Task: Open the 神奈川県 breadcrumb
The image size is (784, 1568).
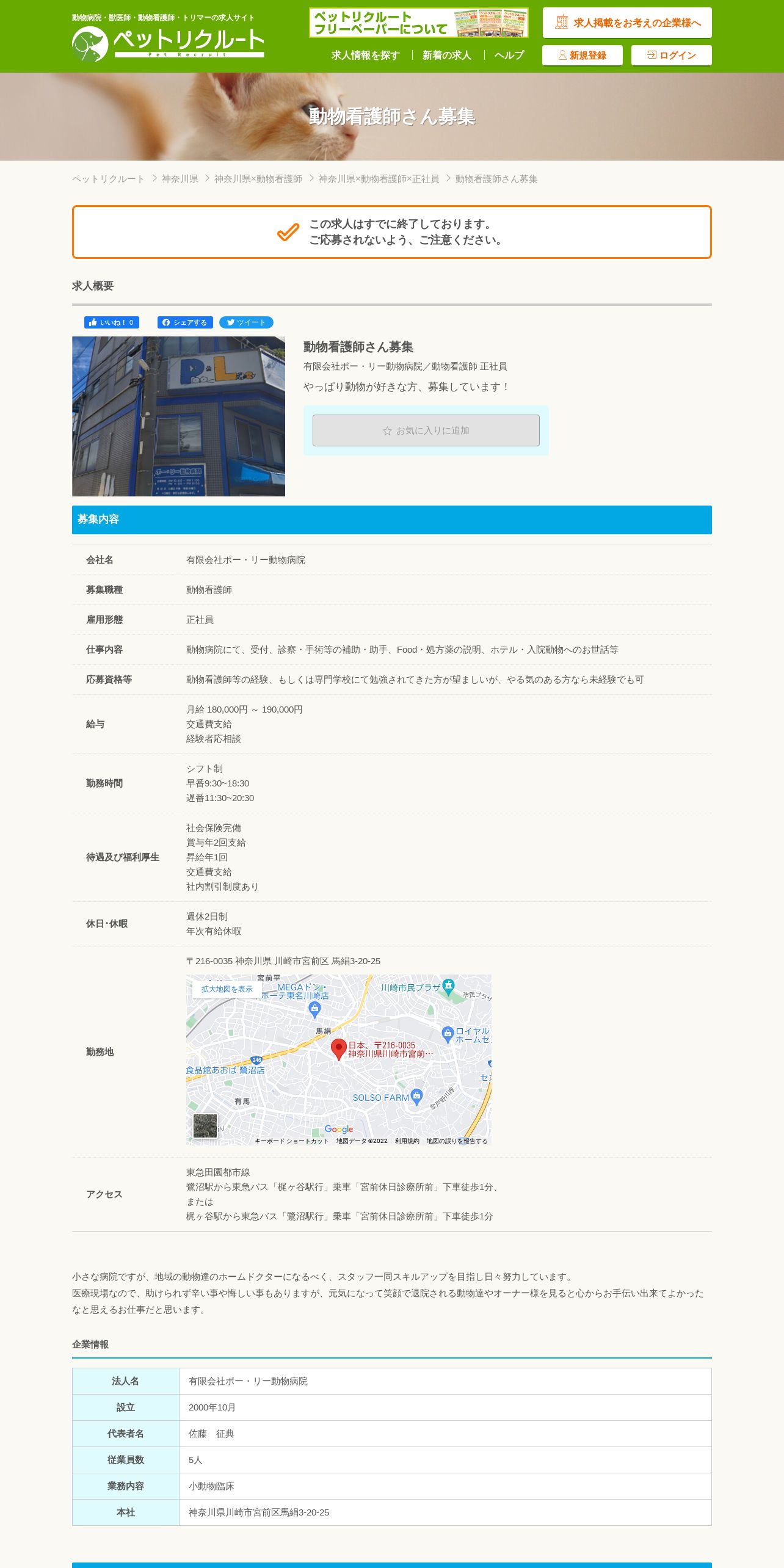Action: [x=180, y=179]
